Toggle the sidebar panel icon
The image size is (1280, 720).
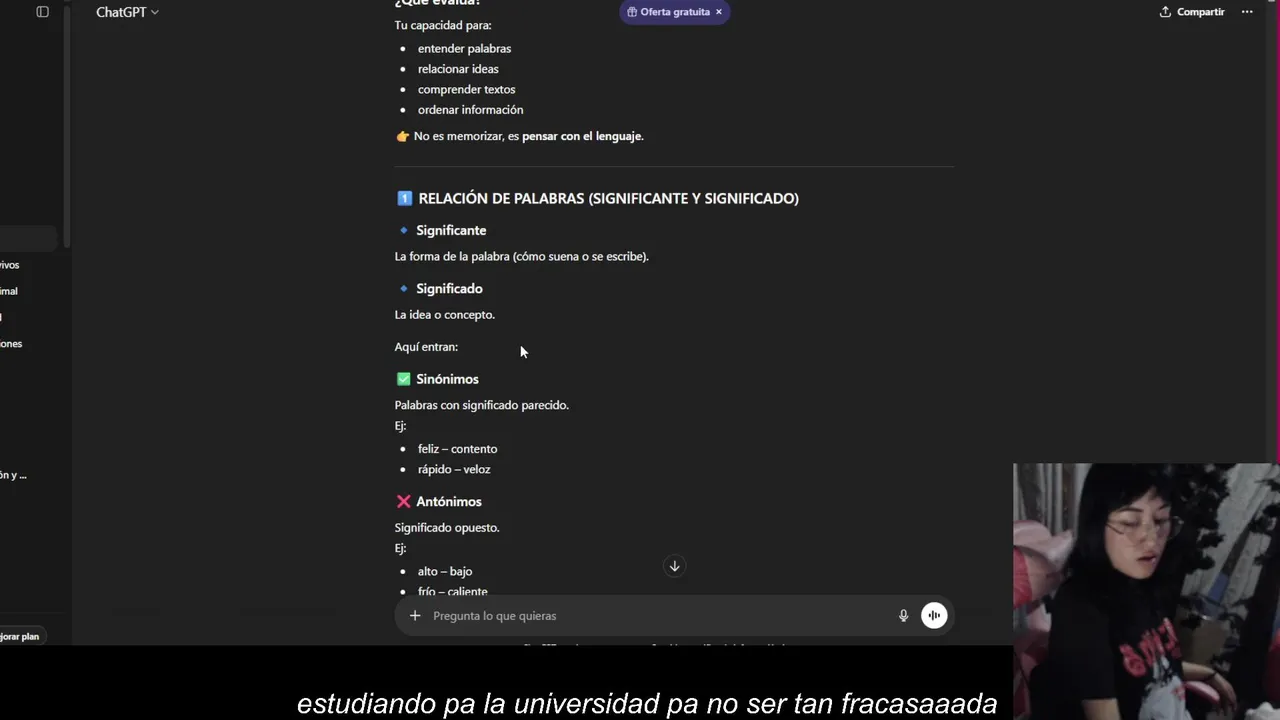pyautogui.click(x=42, y=12)
